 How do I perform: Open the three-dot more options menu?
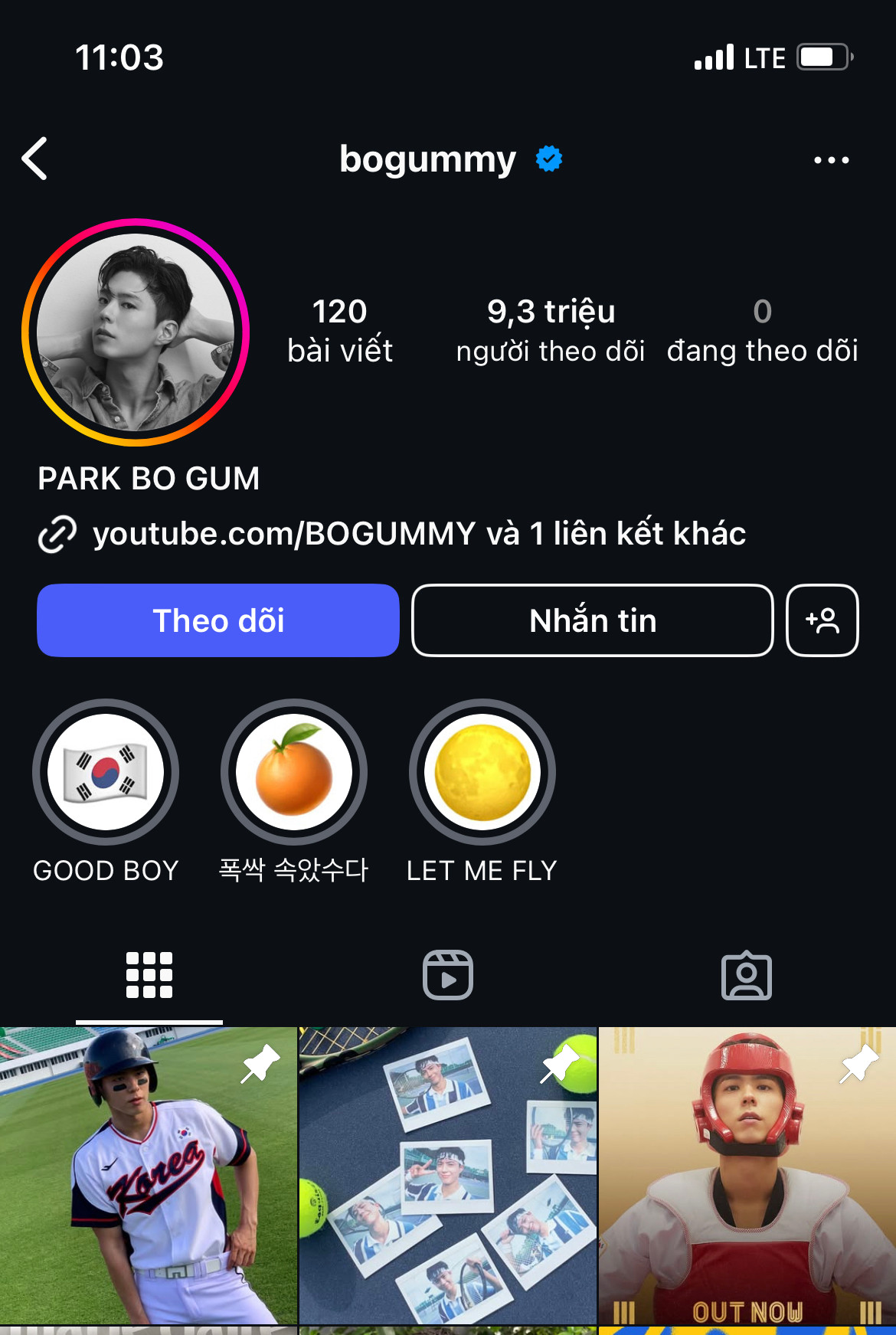point(831,160)
